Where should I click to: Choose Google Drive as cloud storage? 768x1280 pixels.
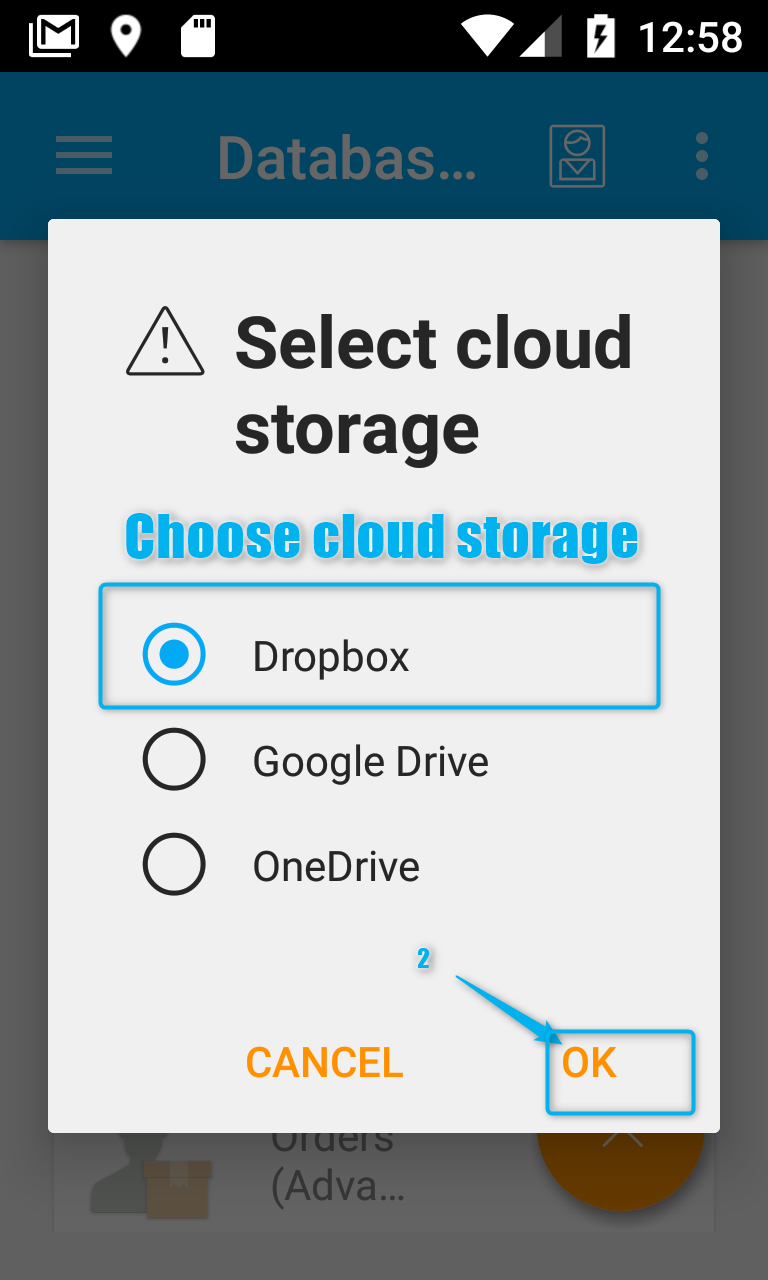[380, 761]
